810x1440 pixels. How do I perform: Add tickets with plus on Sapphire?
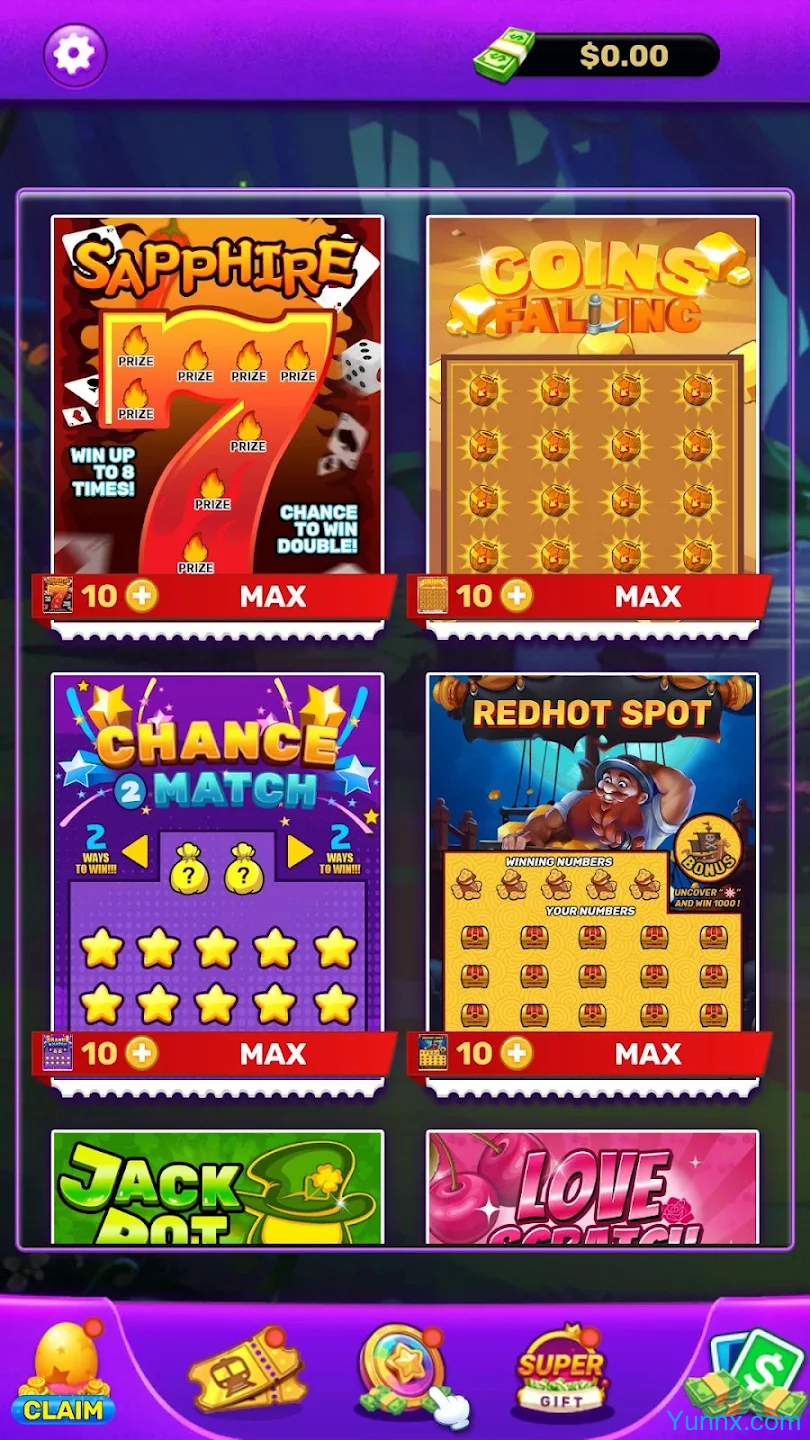142,597
